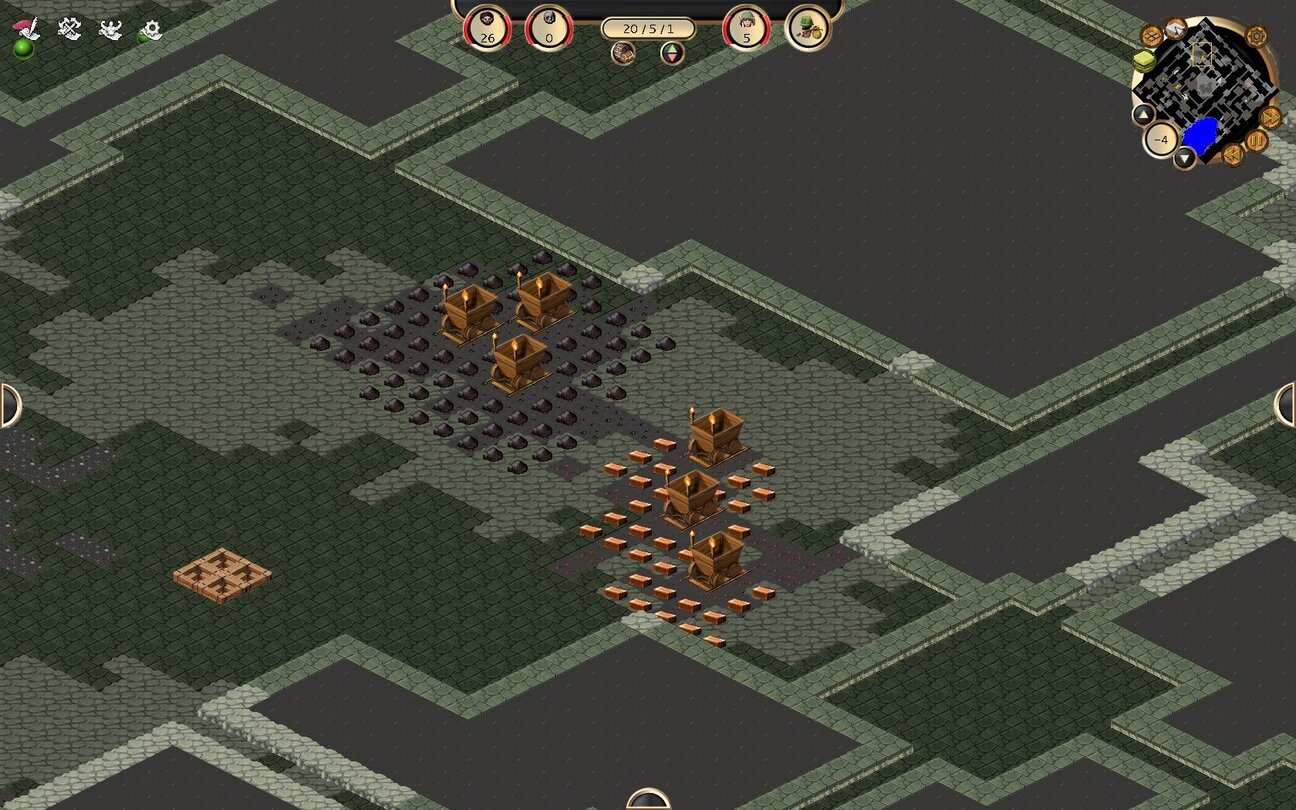1296x810 pixels.
Task: Tap the green and red arrows button
Action: (673, 53)
